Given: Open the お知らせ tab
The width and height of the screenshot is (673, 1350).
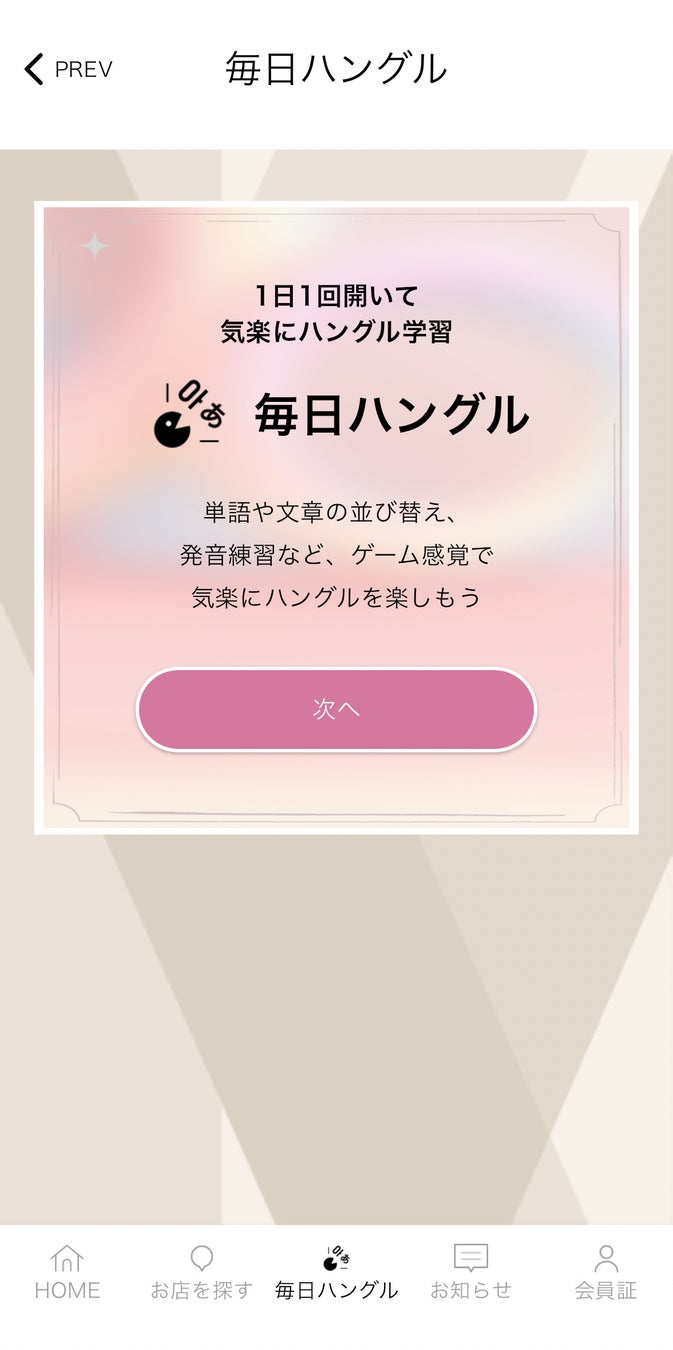Looking at the screenshot, I should (470, 1272).
